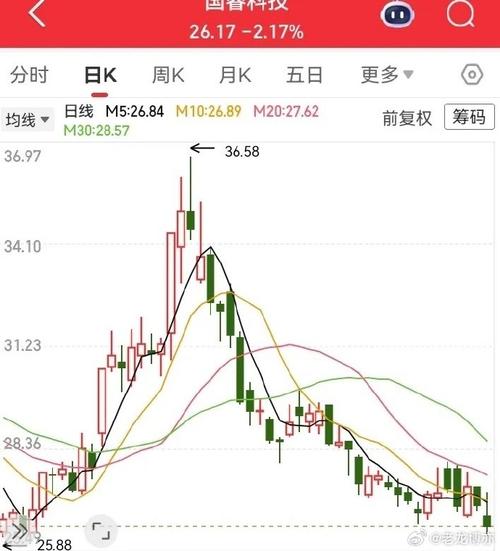Expand the 更多 dropdown

(387, 75)
